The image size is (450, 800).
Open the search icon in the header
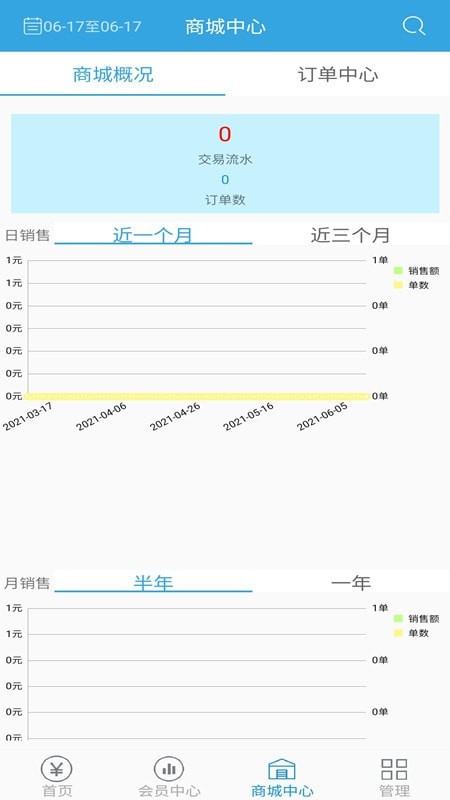pyautogui.click(x=414, y=26)
